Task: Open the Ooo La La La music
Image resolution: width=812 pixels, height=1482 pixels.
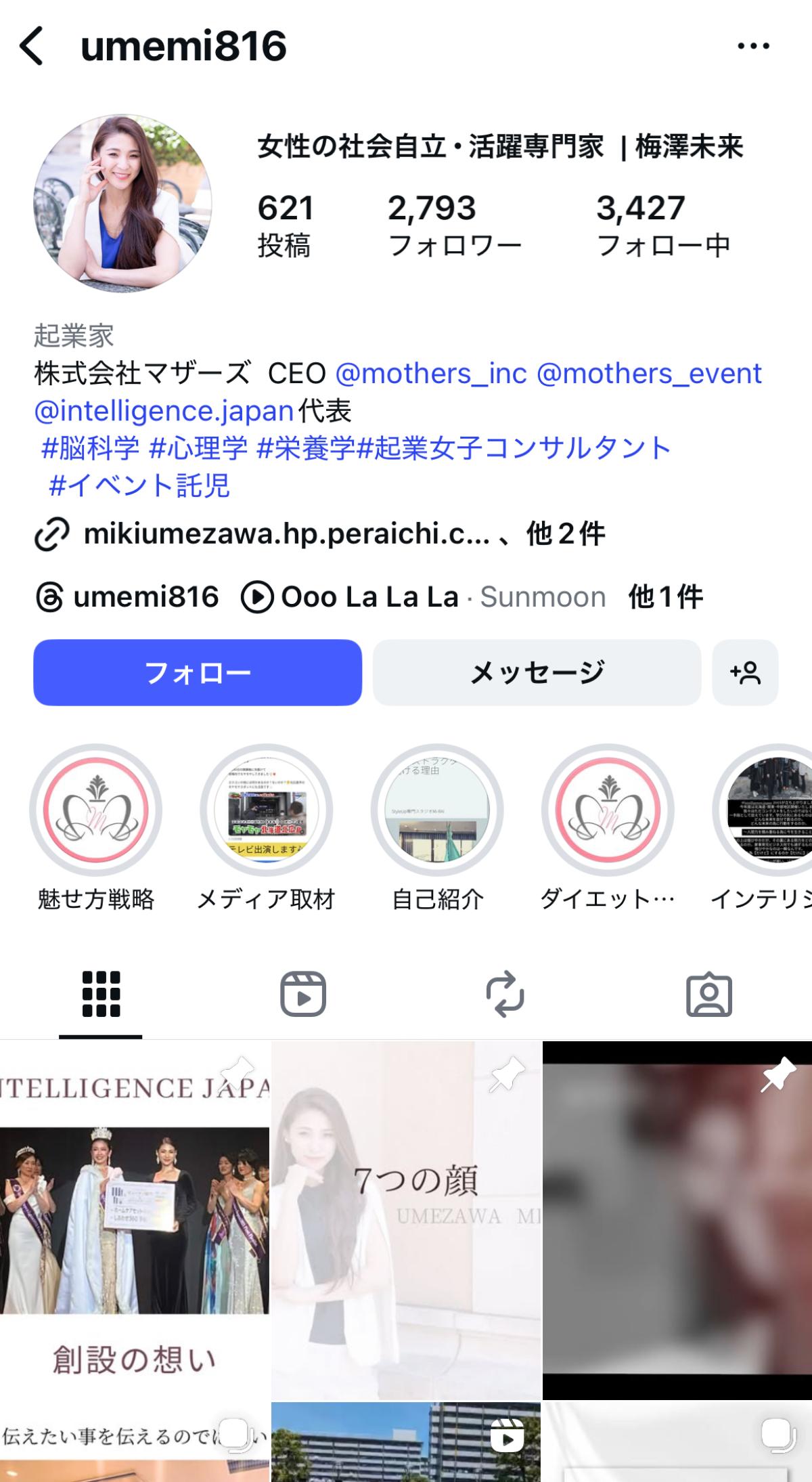Action: click(369, 597)
